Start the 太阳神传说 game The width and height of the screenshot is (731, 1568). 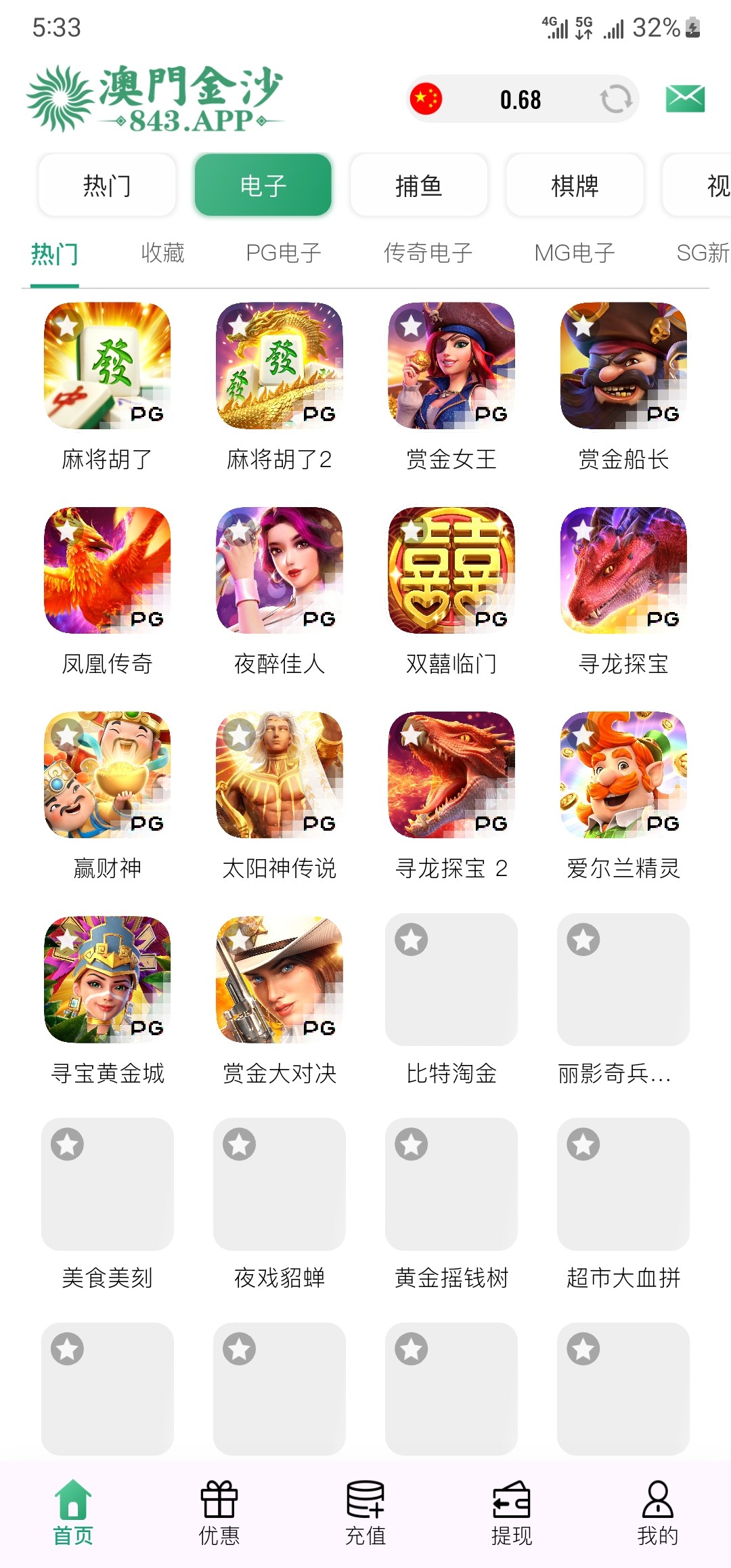coord(280,775)
